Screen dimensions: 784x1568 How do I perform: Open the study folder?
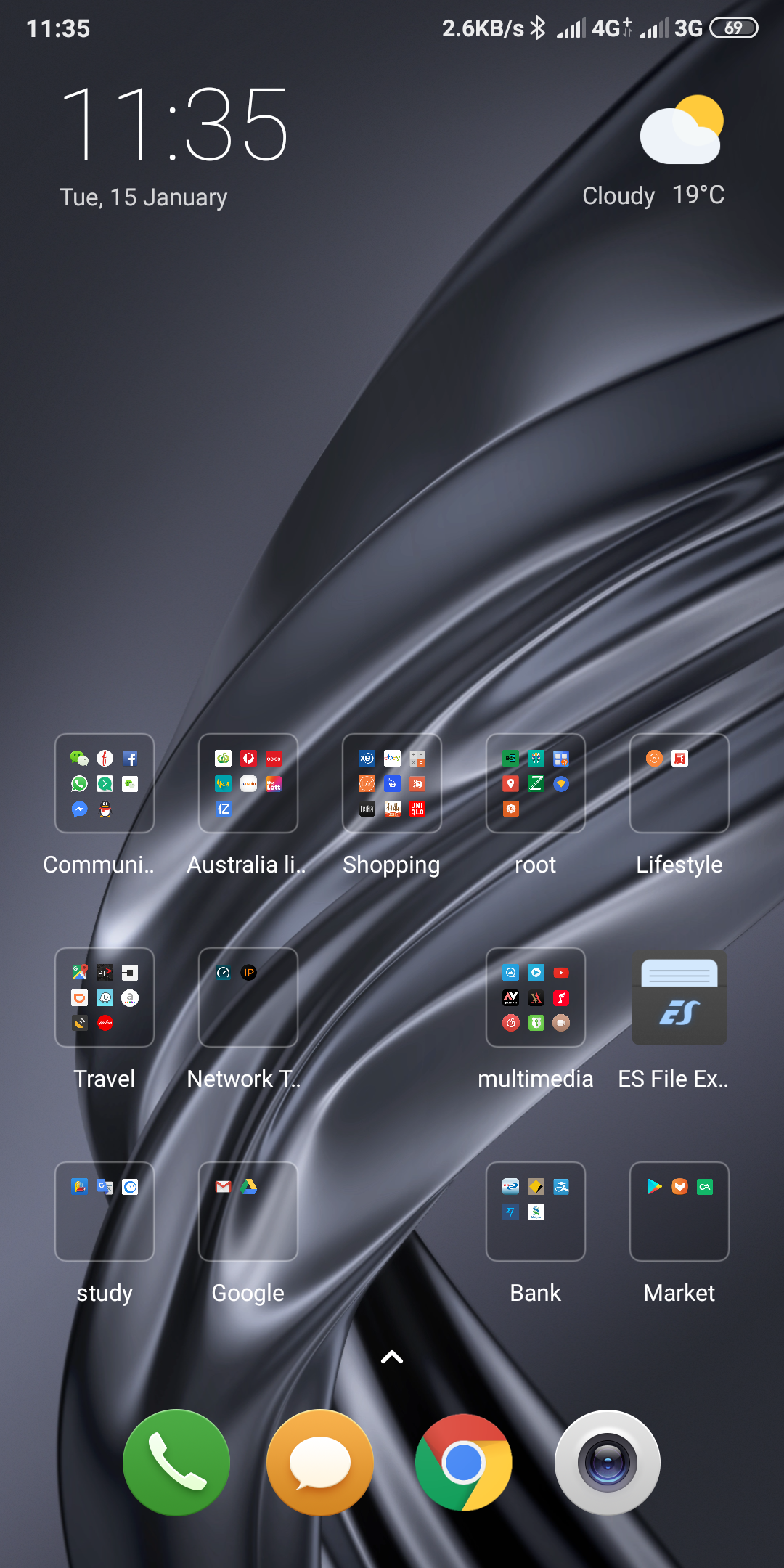point(105,1212)
